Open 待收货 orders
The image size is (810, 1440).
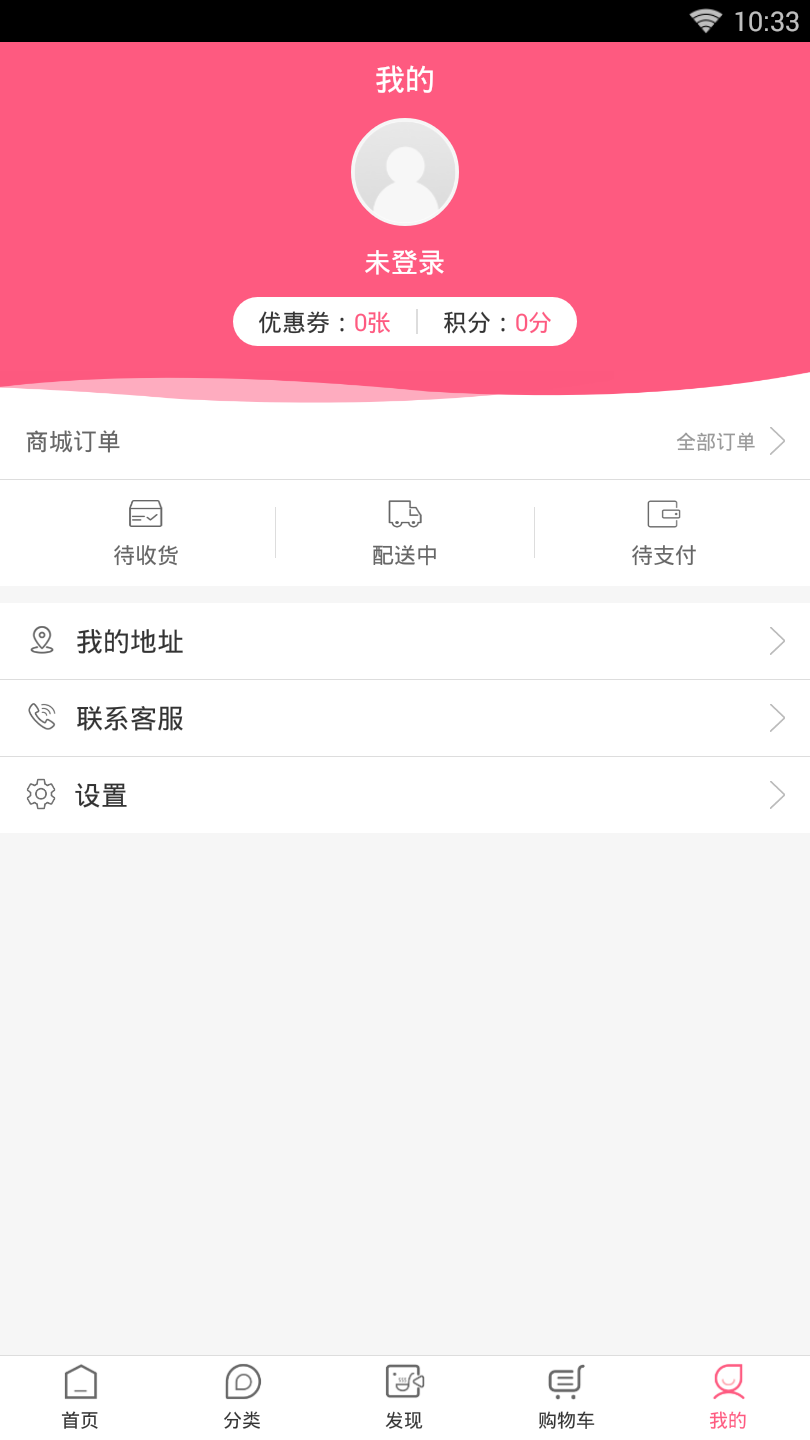(x=146, y=533)
